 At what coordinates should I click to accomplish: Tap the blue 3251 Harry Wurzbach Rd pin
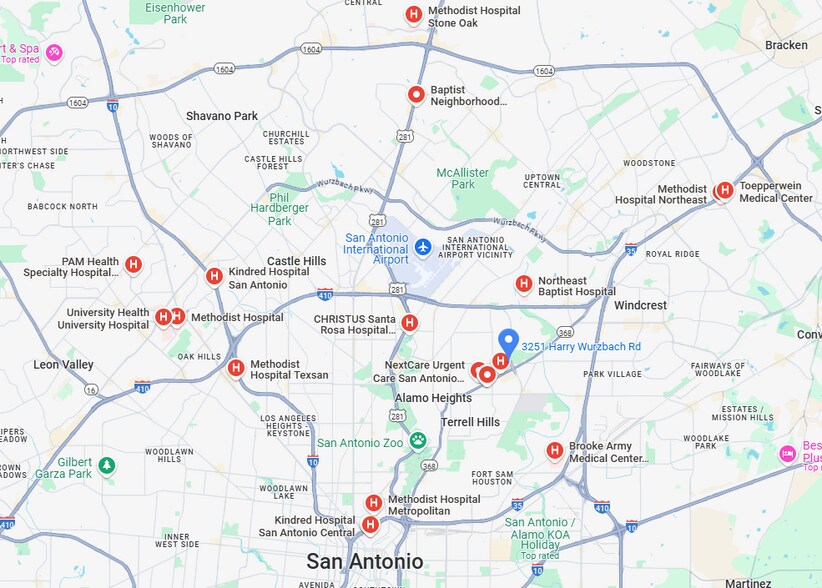tap(508, 343)
